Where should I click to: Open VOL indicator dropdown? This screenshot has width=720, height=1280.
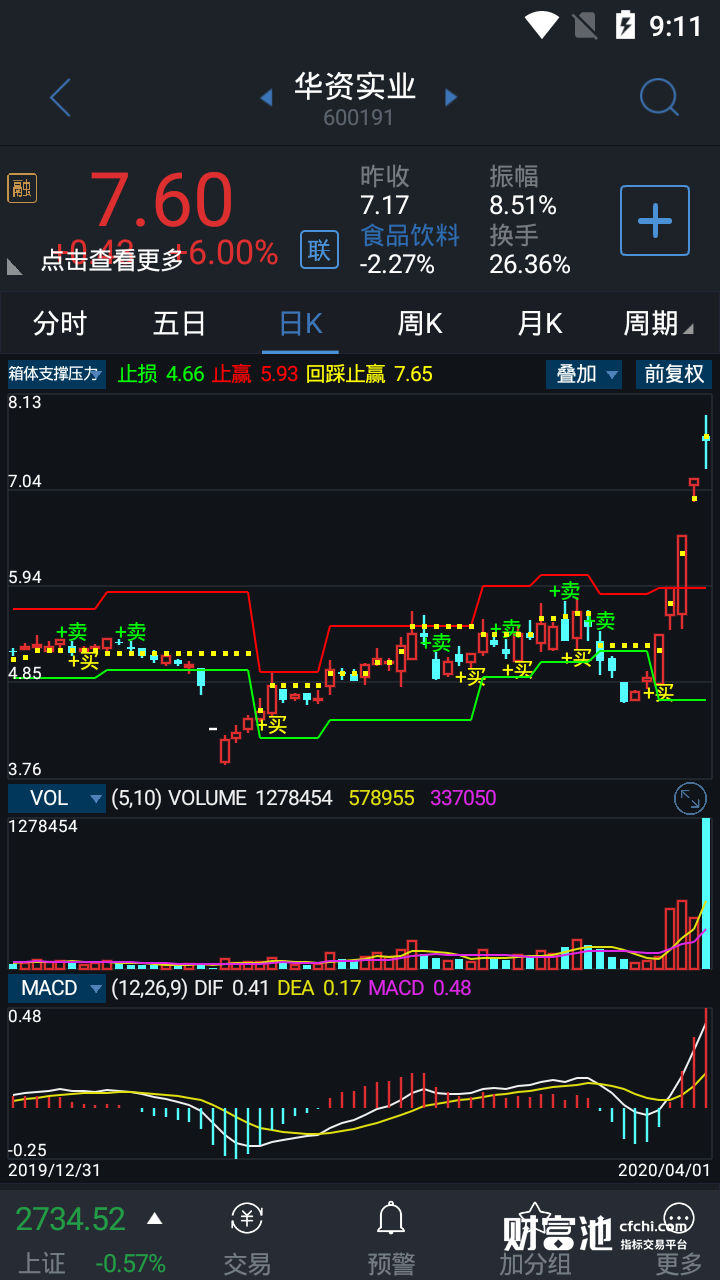coord(57,798)
